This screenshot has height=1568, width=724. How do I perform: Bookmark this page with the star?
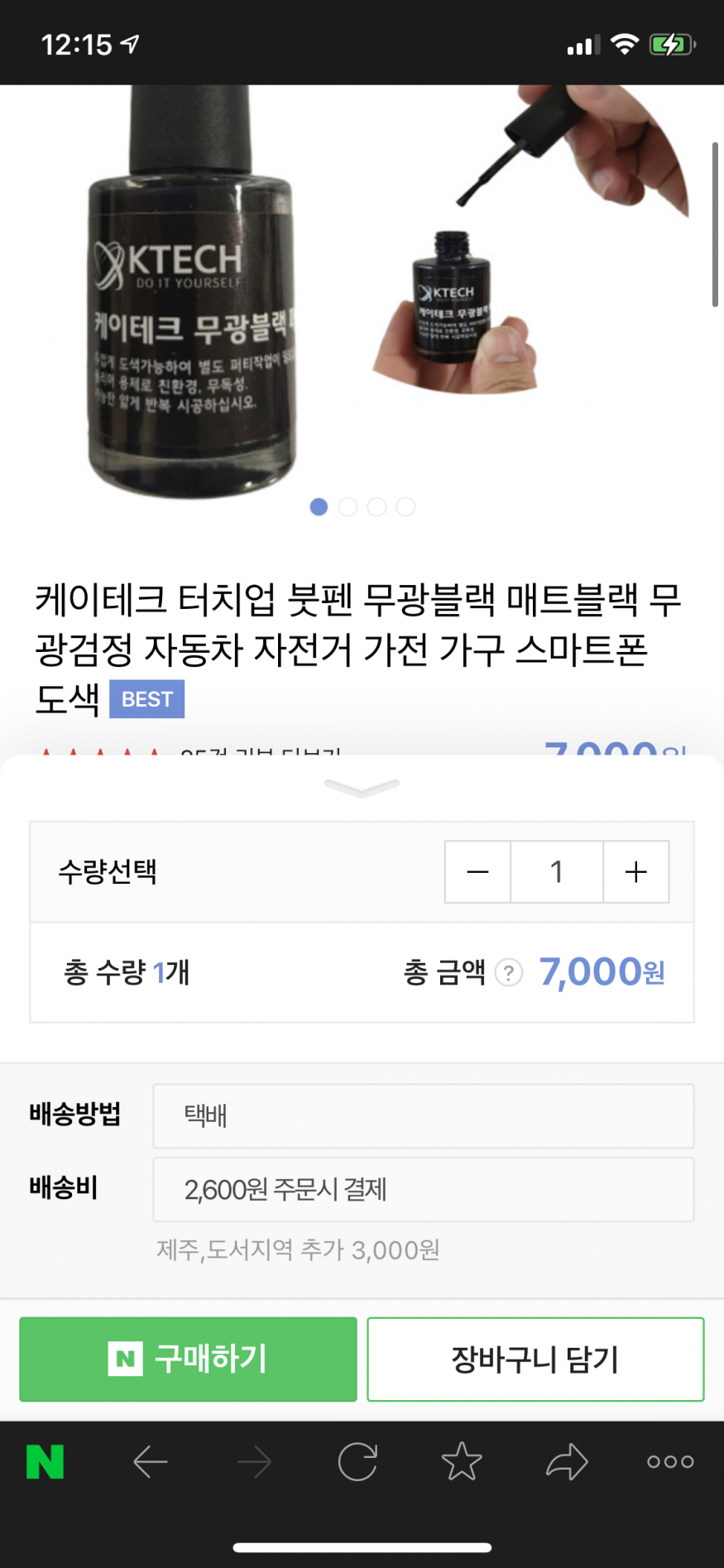click(462, 1462)
